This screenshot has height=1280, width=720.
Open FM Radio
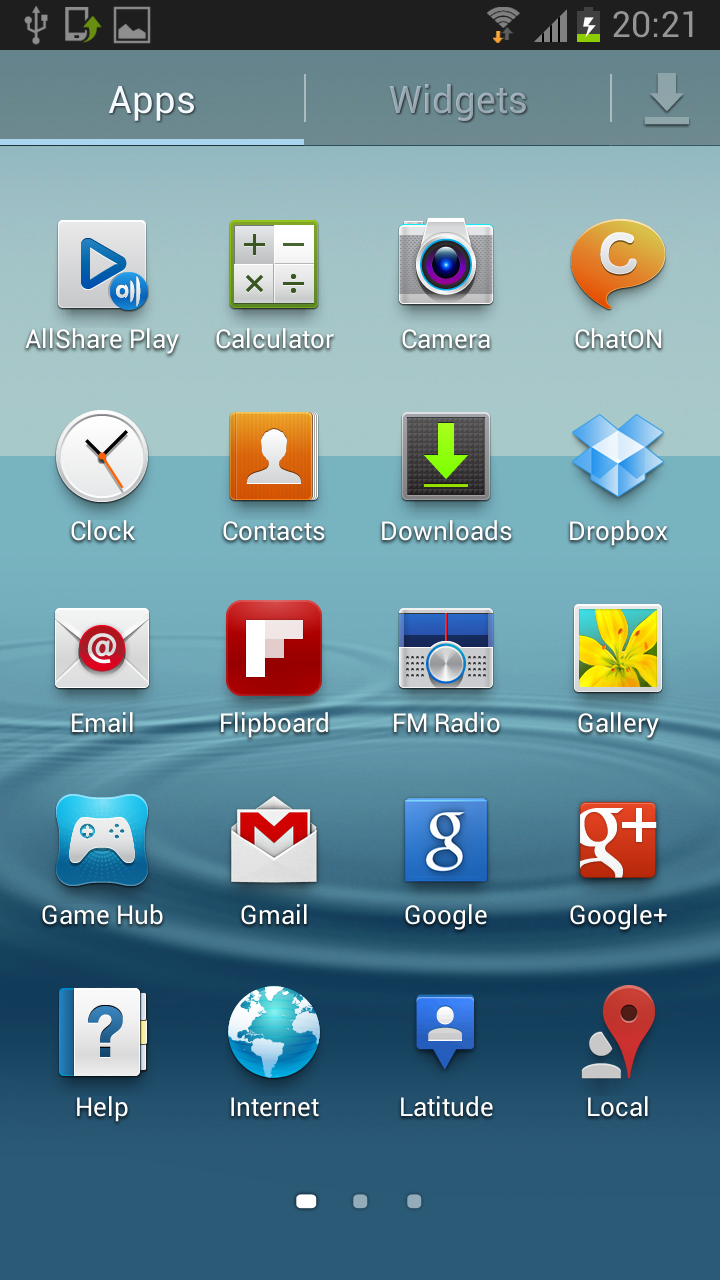pyautogui.click(x=446, y=649)
